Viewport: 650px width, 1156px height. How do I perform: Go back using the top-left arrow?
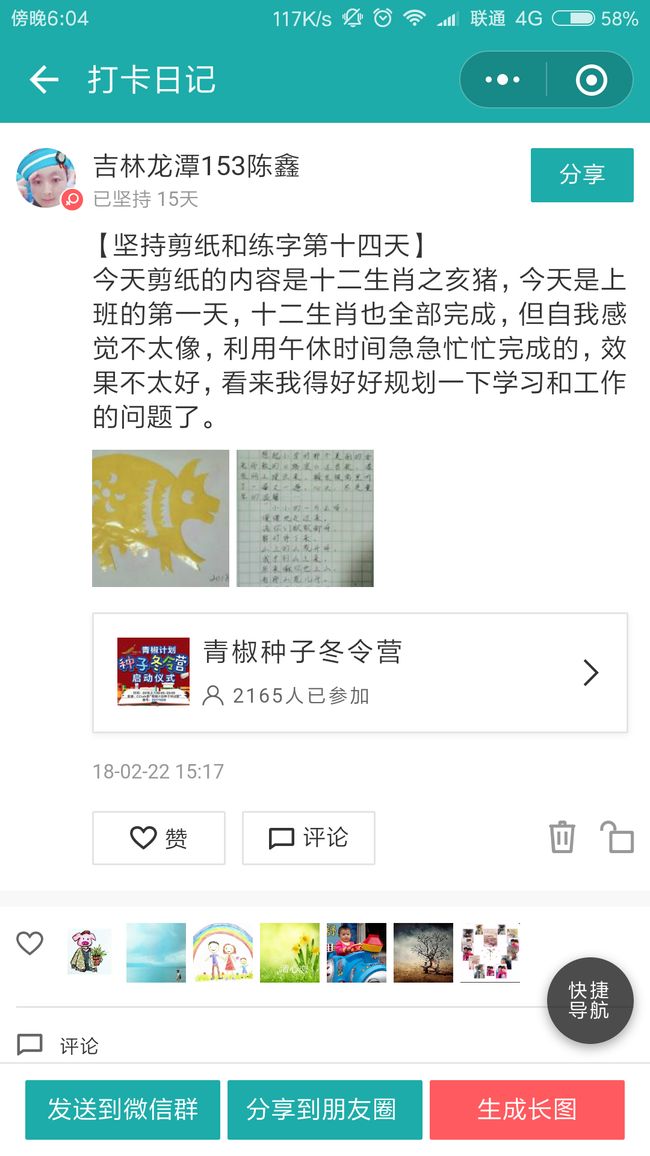(43, 80)
